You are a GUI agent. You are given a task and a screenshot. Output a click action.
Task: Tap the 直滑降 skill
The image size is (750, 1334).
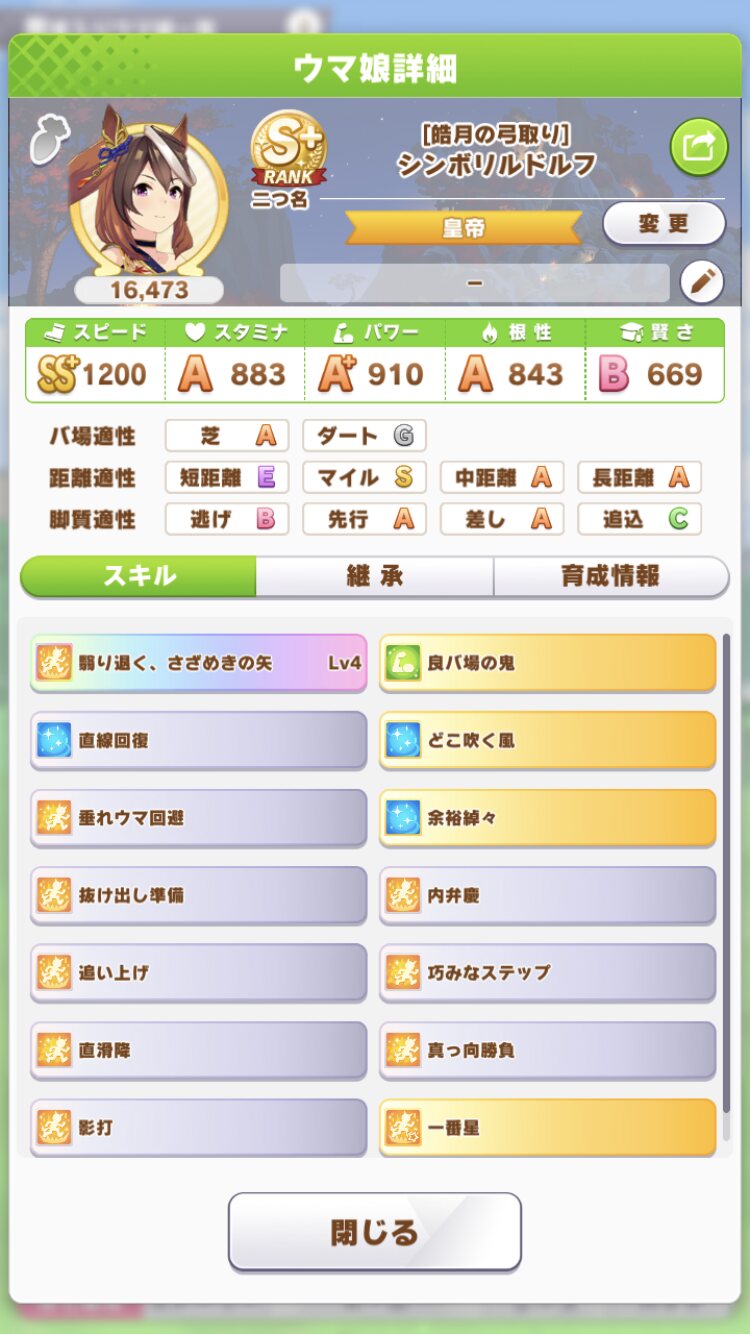(x=199, y=1050)
